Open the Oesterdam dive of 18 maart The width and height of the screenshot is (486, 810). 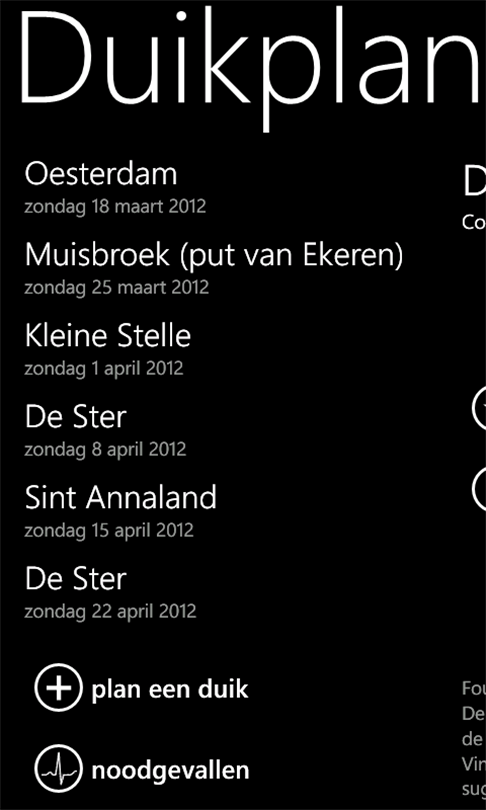tap(115, 188)
